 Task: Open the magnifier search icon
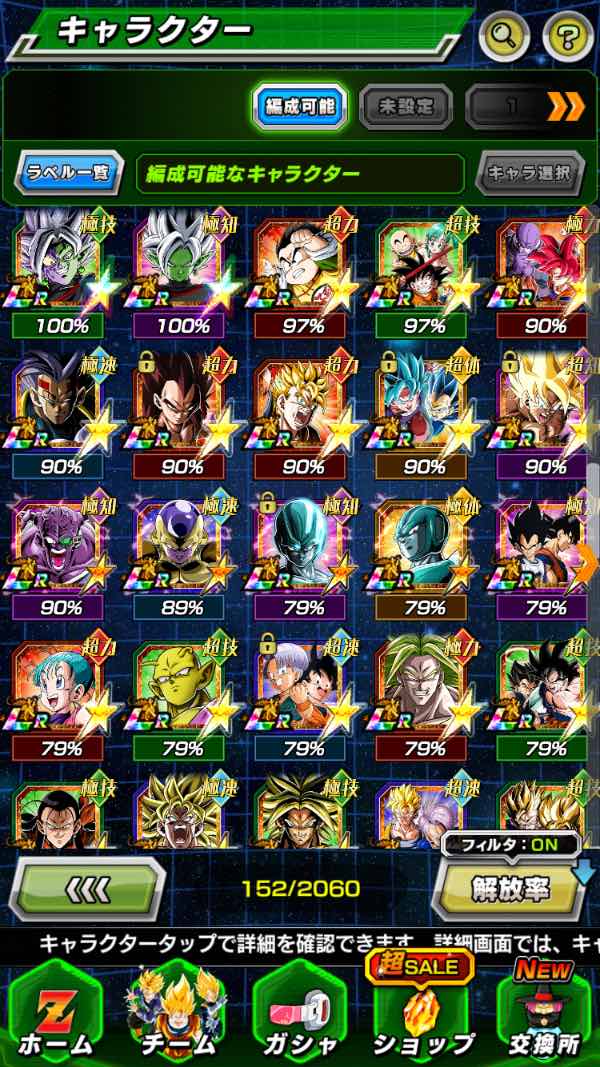click(504, 37)
